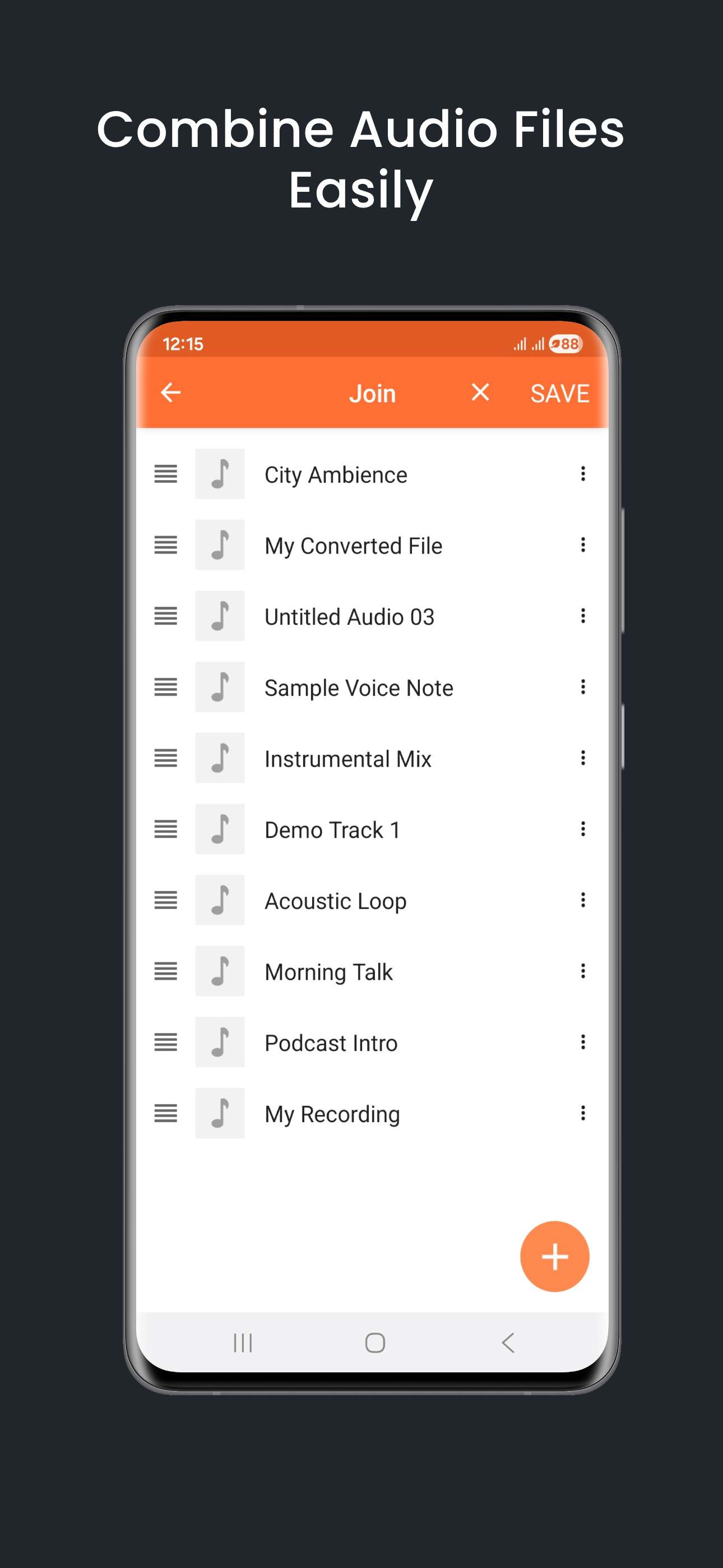Screen dimensions: 723x1568
Task: Select the Join screen title
Action: pyautogui.click(x=373, y=393)
